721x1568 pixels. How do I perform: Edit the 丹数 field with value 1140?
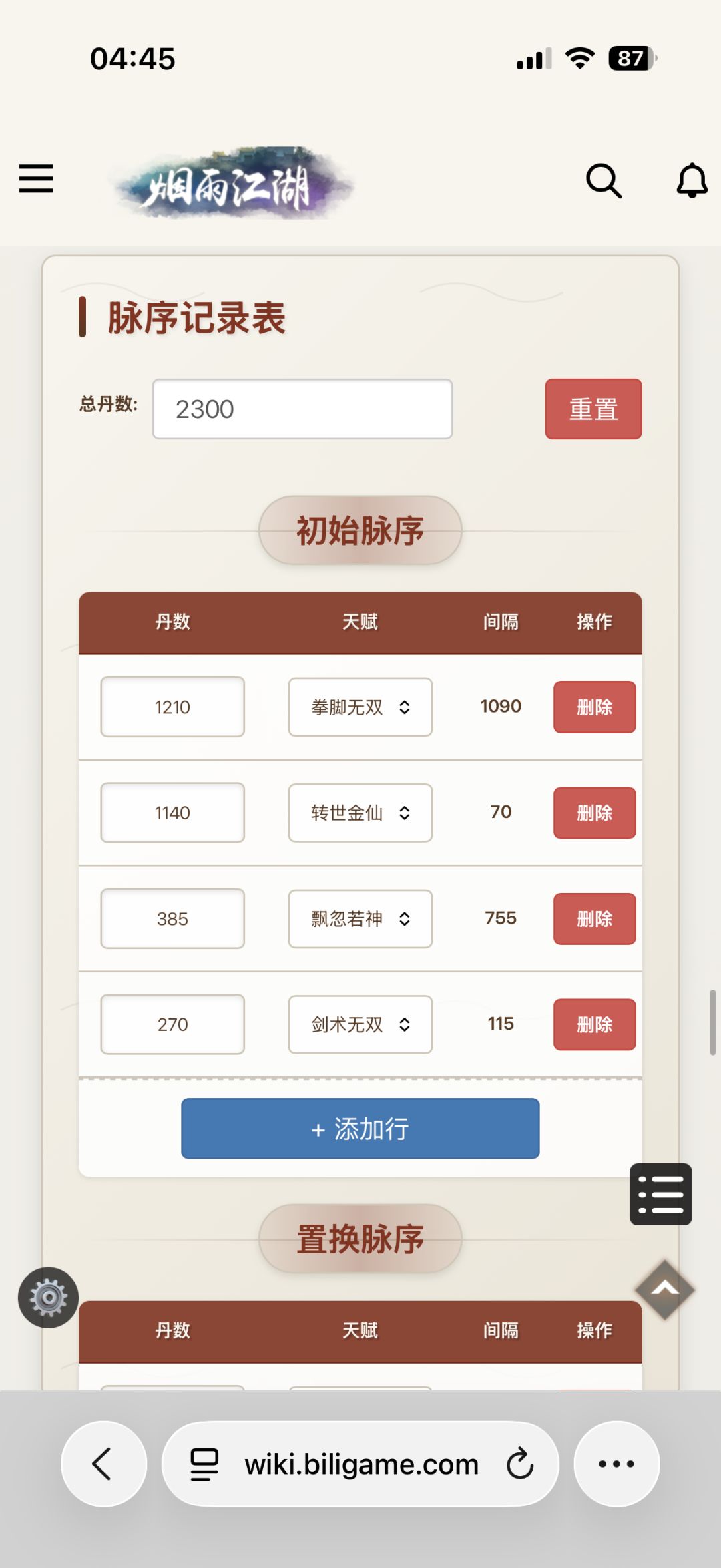pos(172,813)
